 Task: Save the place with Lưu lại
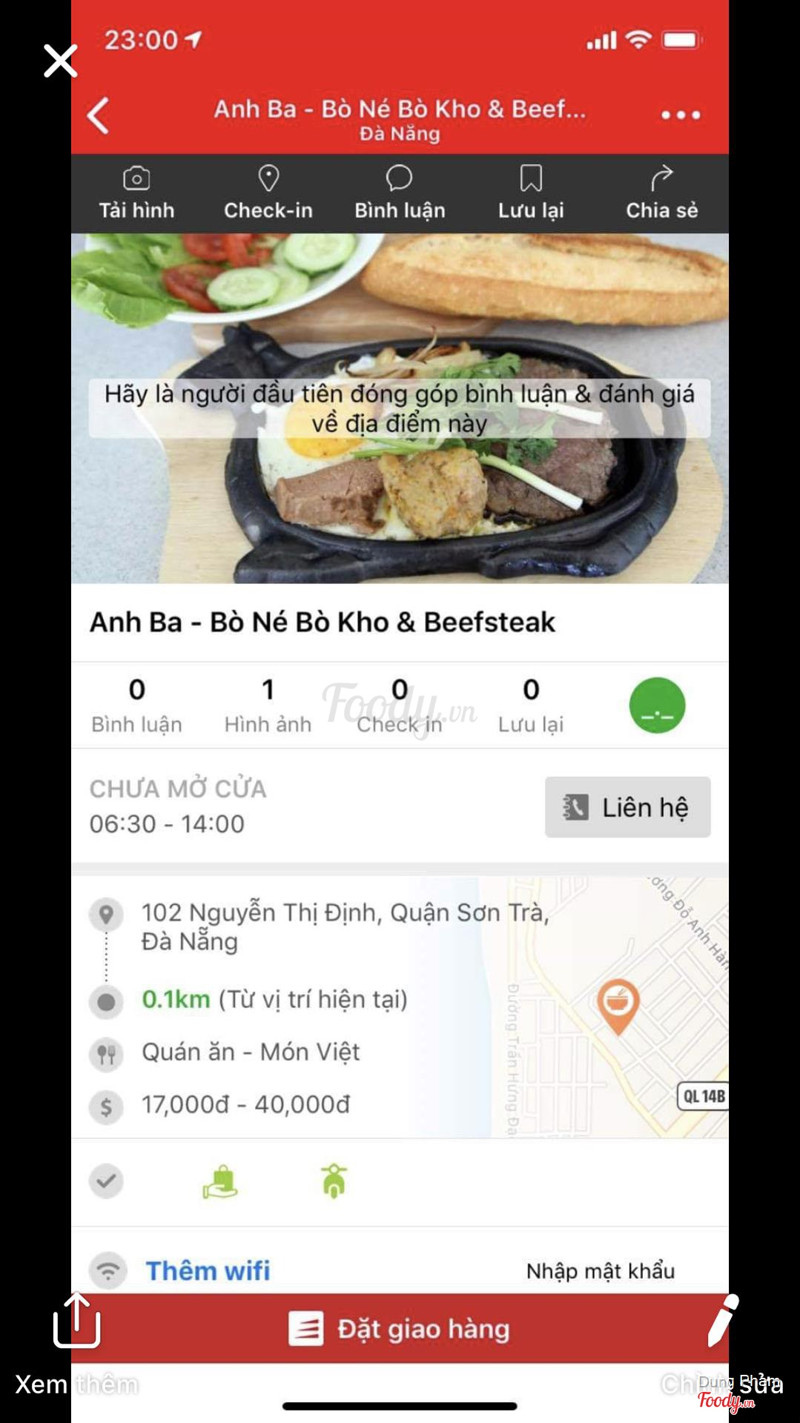[531, 193]
